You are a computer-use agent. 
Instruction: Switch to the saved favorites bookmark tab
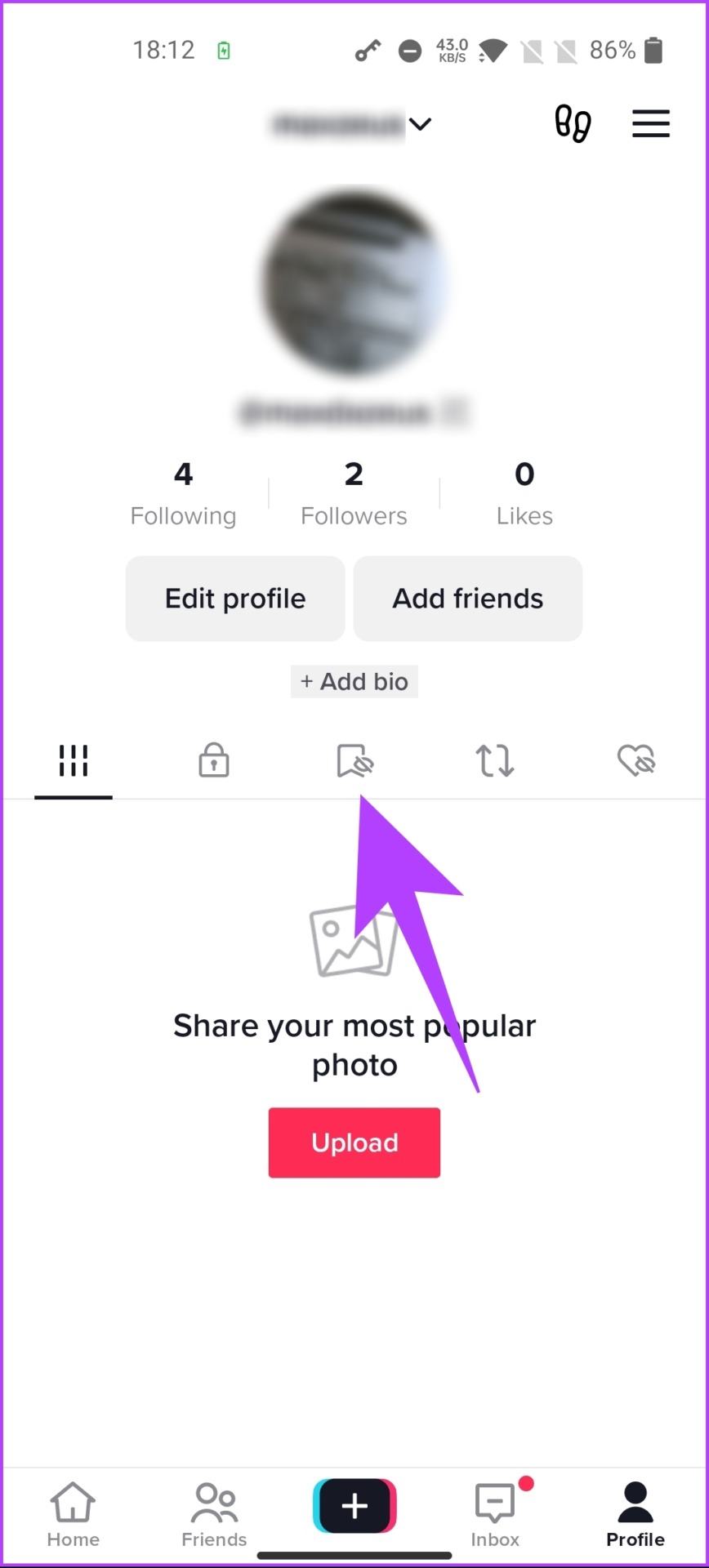coord(354,761)
